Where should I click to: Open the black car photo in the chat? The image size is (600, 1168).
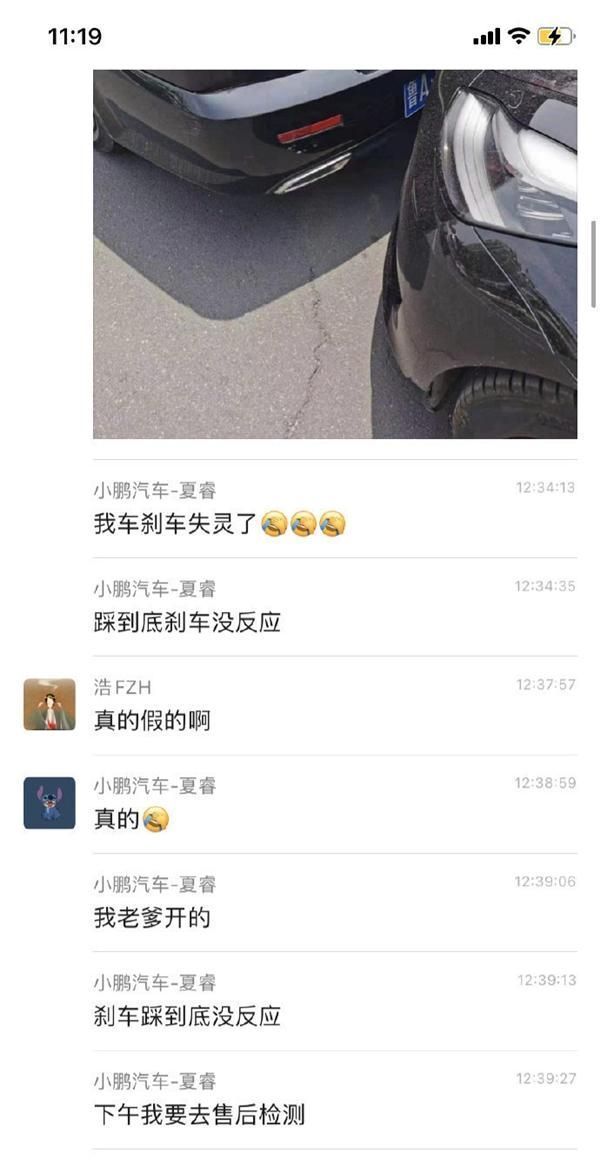335,254
